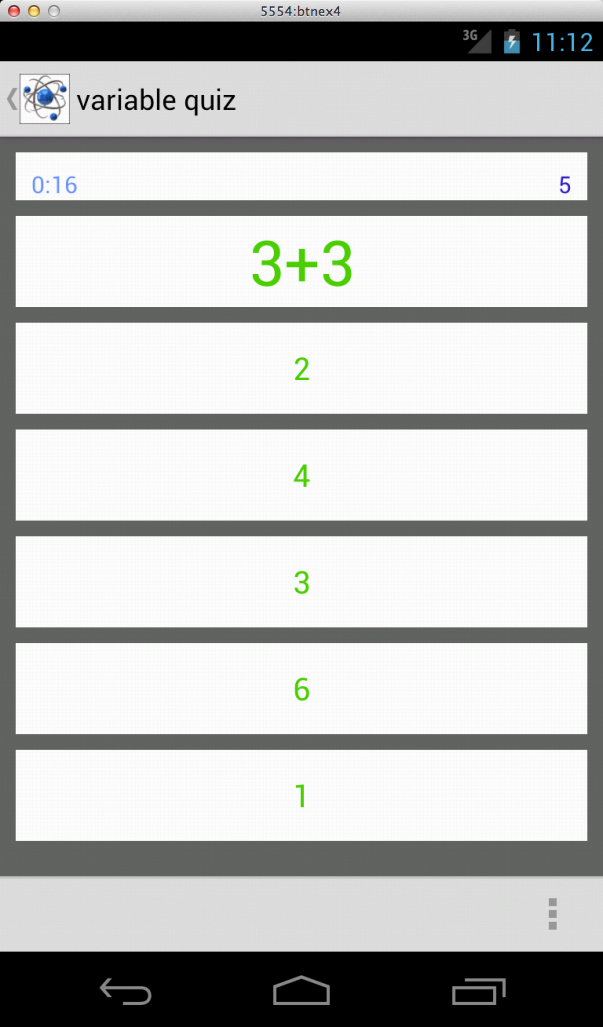Viewport: 603px width, 1027px height.
Task: Go to the home screen
Action: coord(301,990)
